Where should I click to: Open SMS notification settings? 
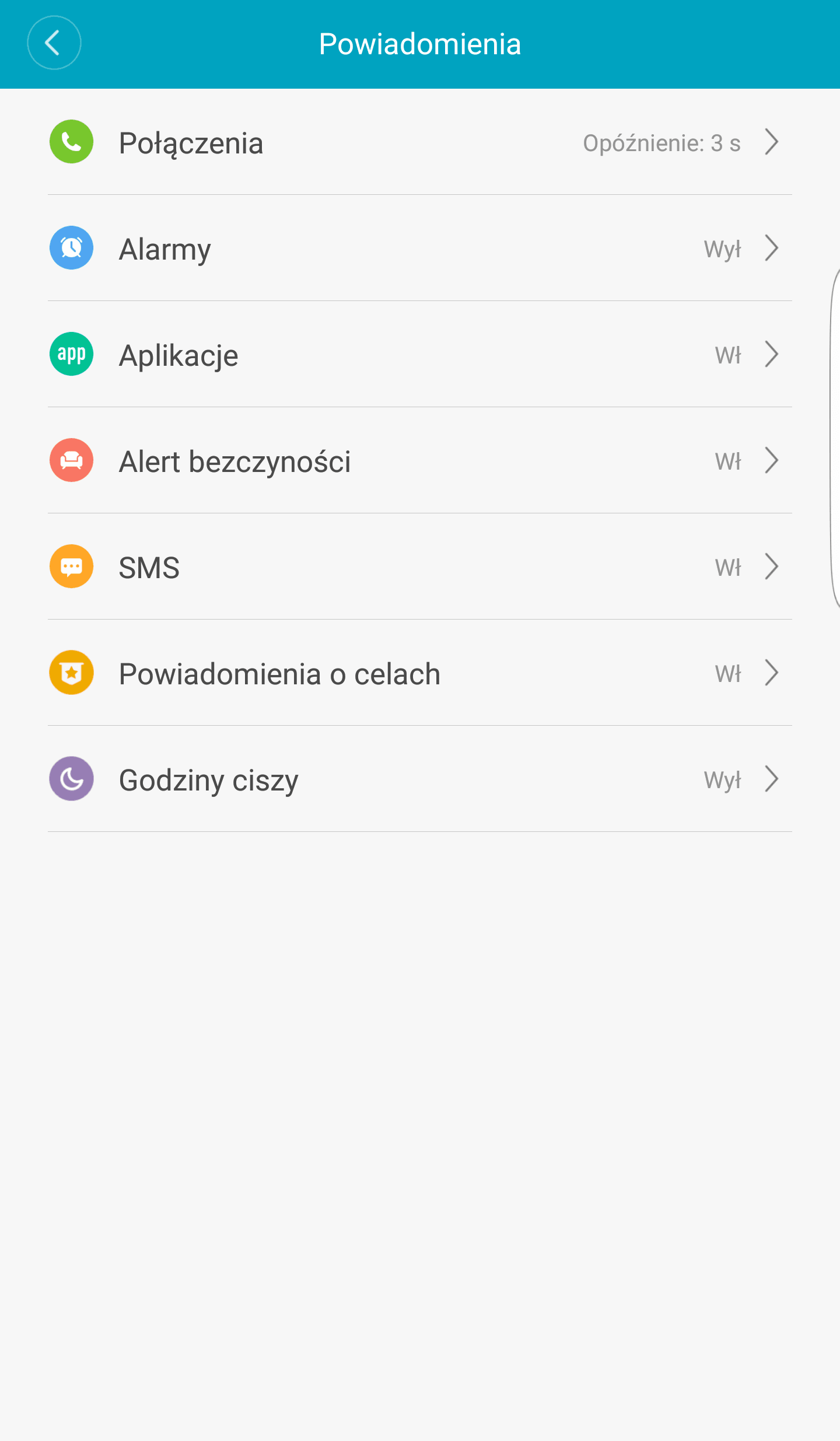click(x=420, y=567)
